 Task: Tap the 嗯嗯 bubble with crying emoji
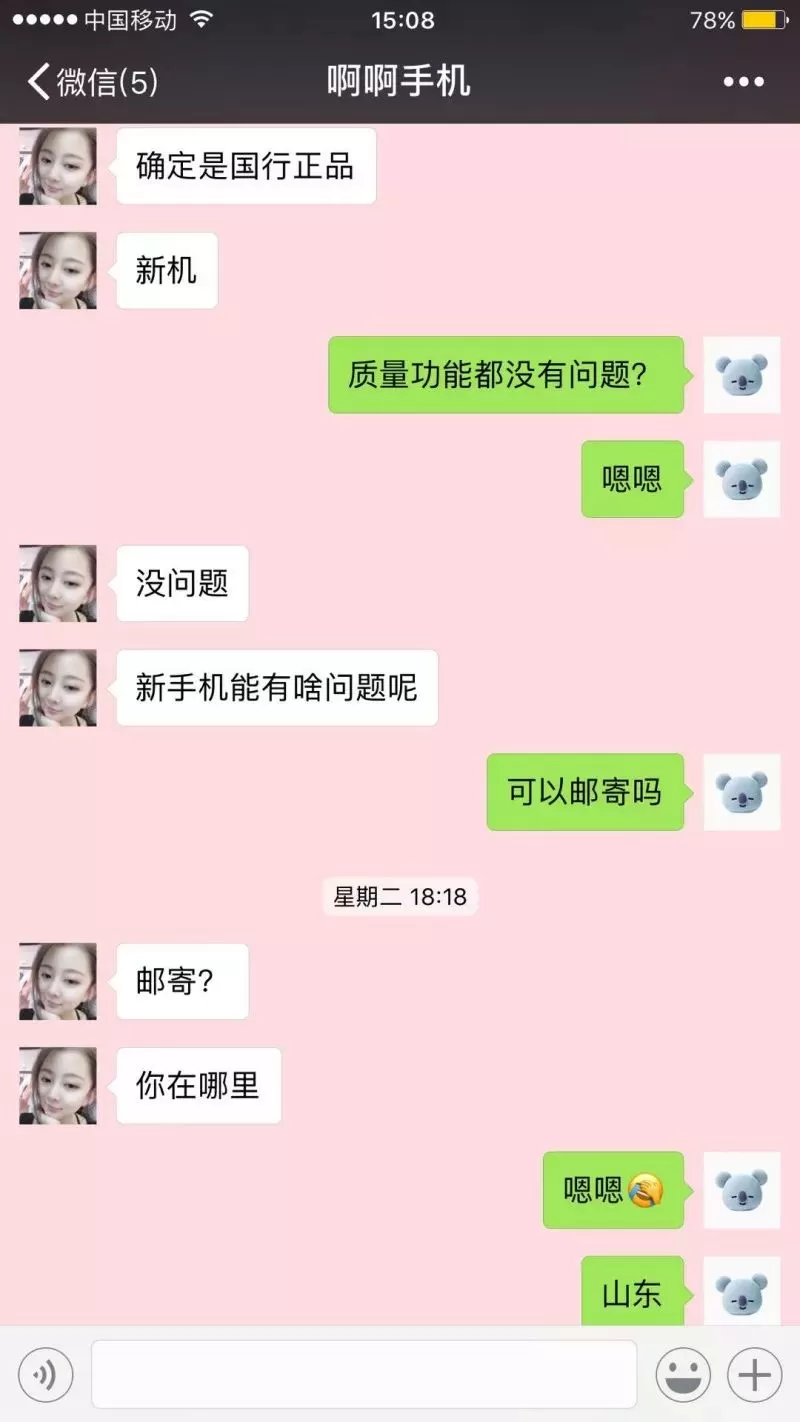[x=613, y=1190]
